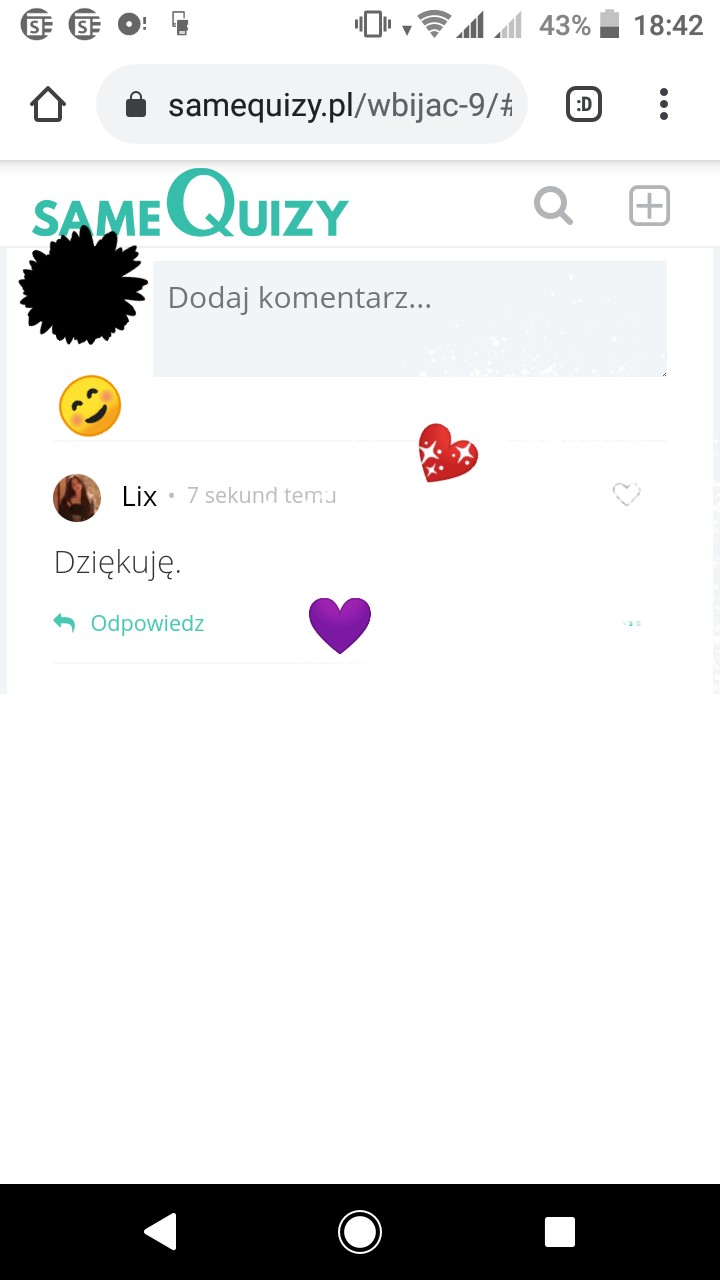Open the browser tab switcher

pyautogui.click(x=584, y=105)
